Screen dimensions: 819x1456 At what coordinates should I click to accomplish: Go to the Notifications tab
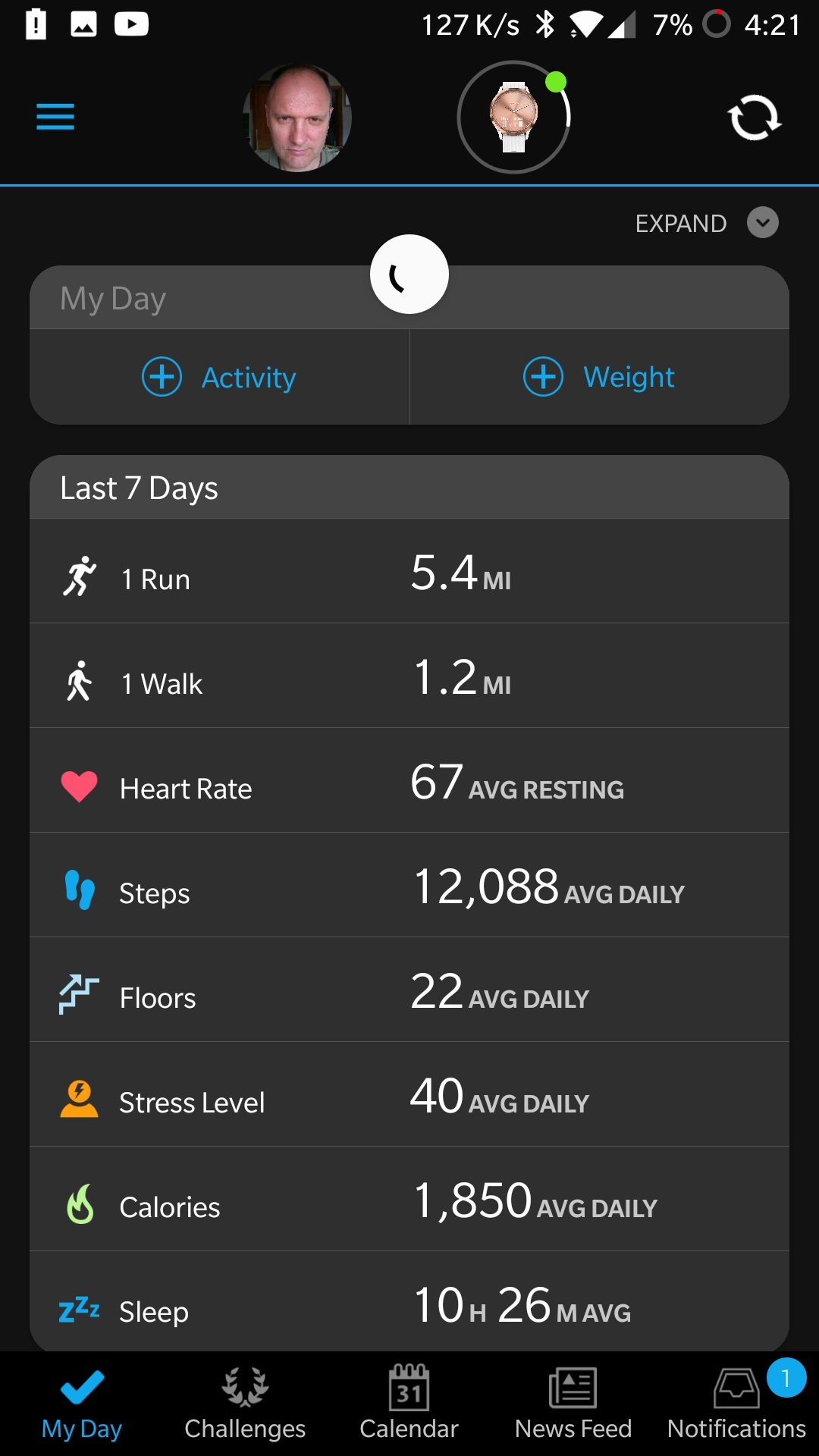tap(736, 1404)
